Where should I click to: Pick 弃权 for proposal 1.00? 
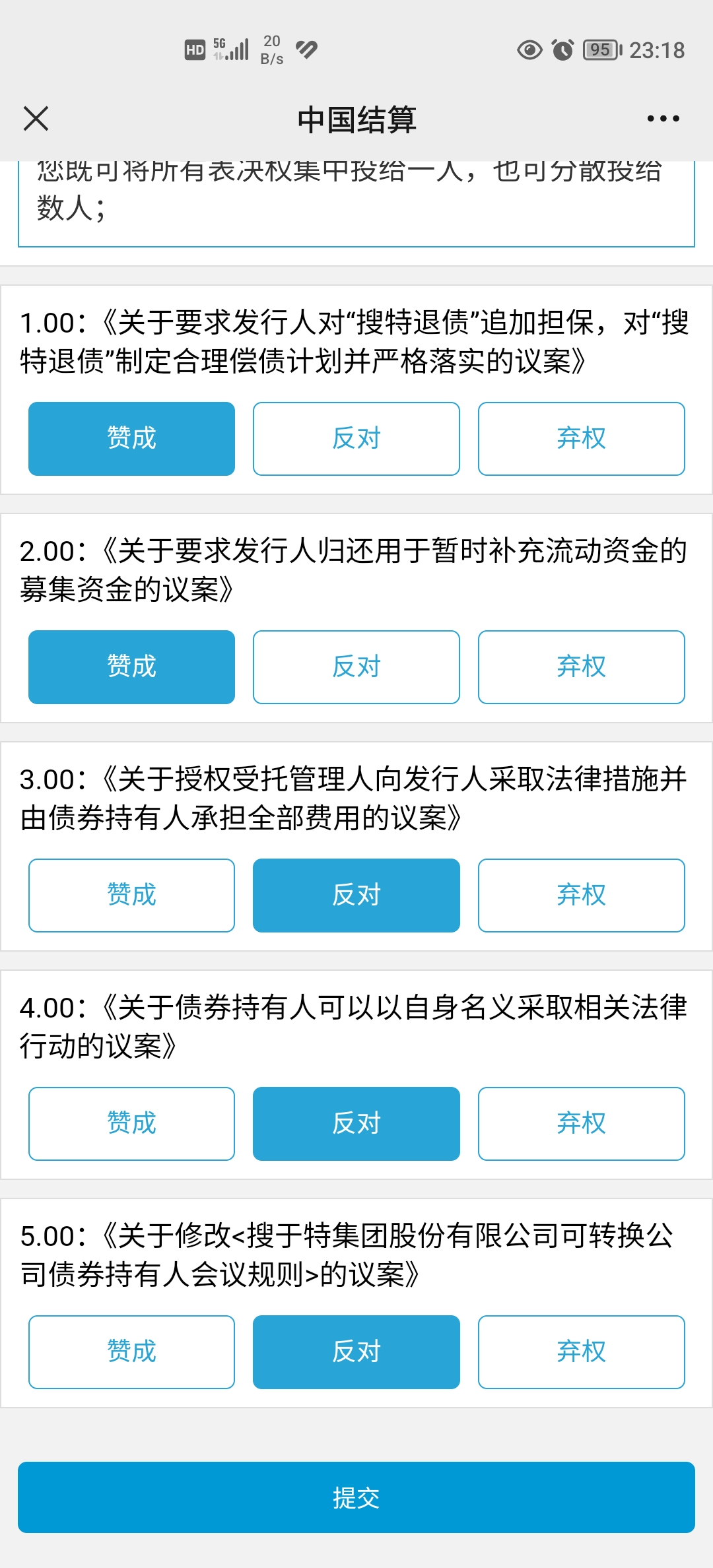tap(581, 439)
